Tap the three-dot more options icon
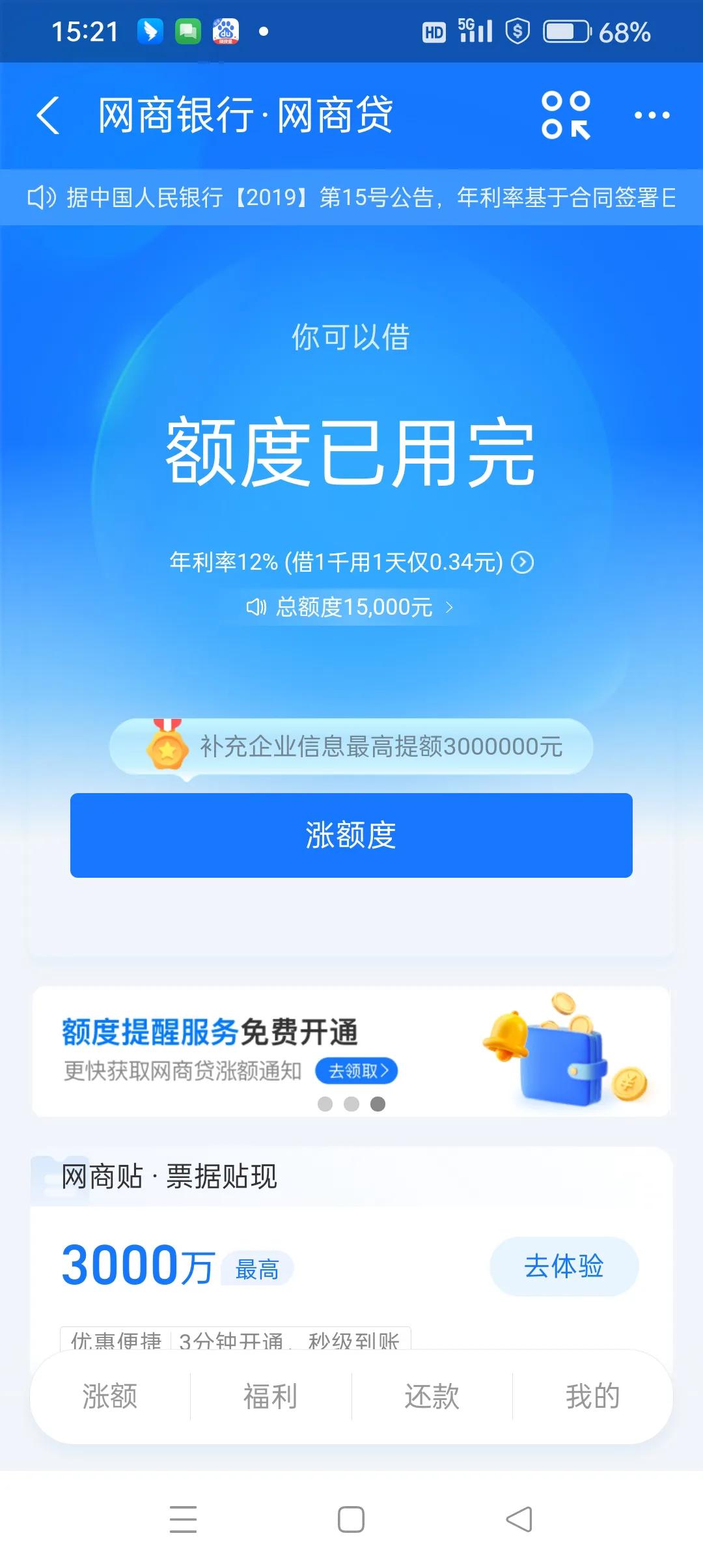 pyautogui.click(x=651, y=115)
